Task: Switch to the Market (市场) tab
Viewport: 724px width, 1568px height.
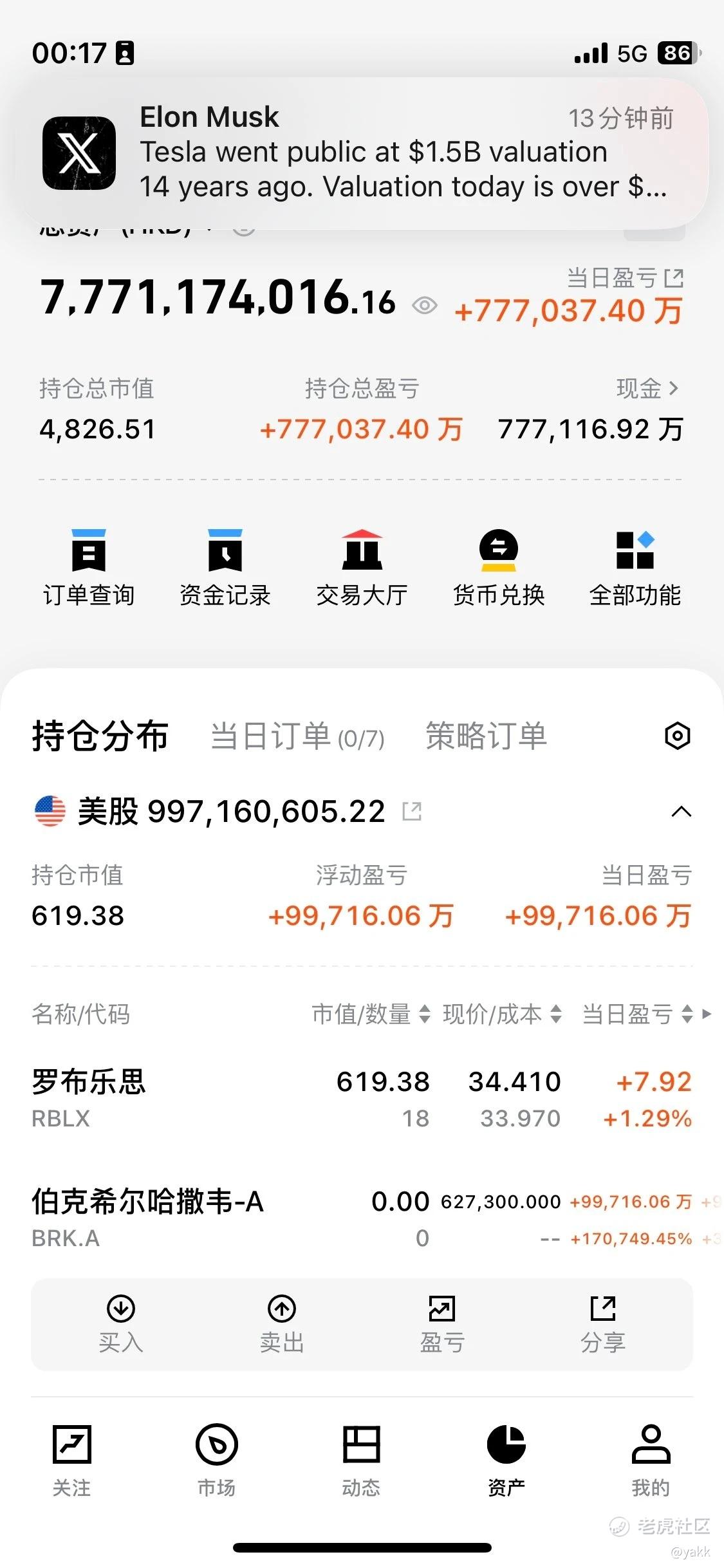Action: pyautogui.click(x=217, y=1461)
